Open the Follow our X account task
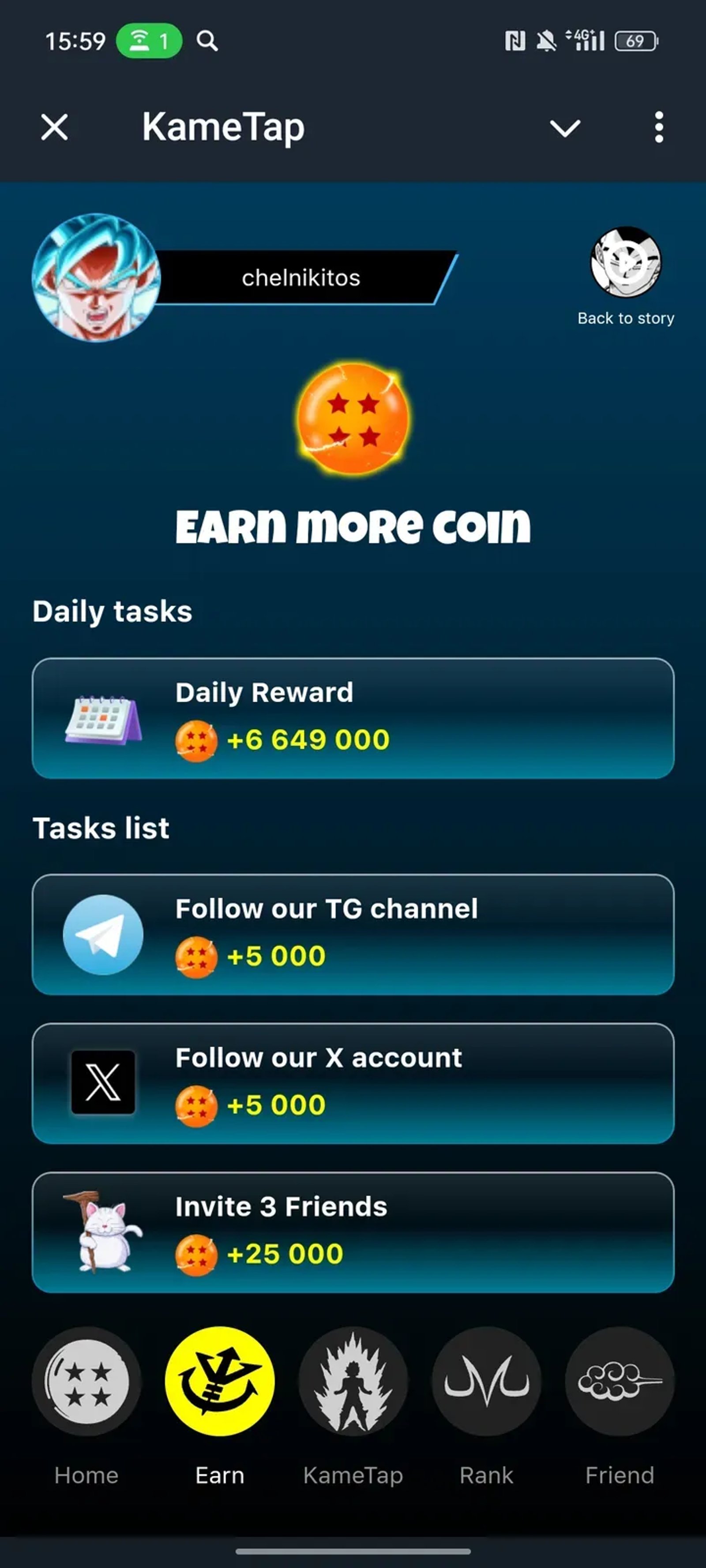The width and height of the screenshot is (706, 1568). click(353, 1083)
